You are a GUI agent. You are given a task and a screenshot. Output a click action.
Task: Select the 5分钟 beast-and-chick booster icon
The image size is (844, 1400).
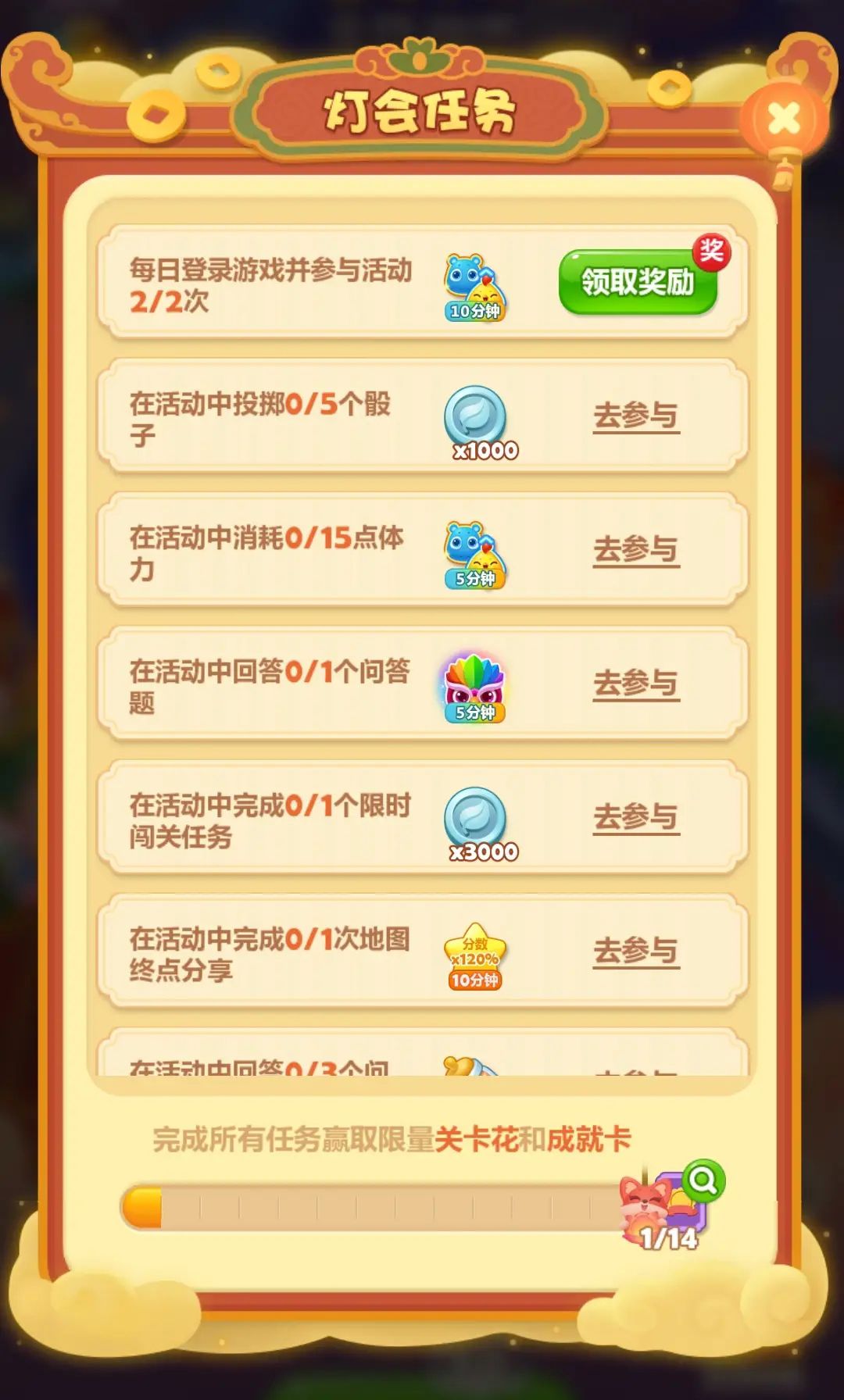[x=475, y=552]
